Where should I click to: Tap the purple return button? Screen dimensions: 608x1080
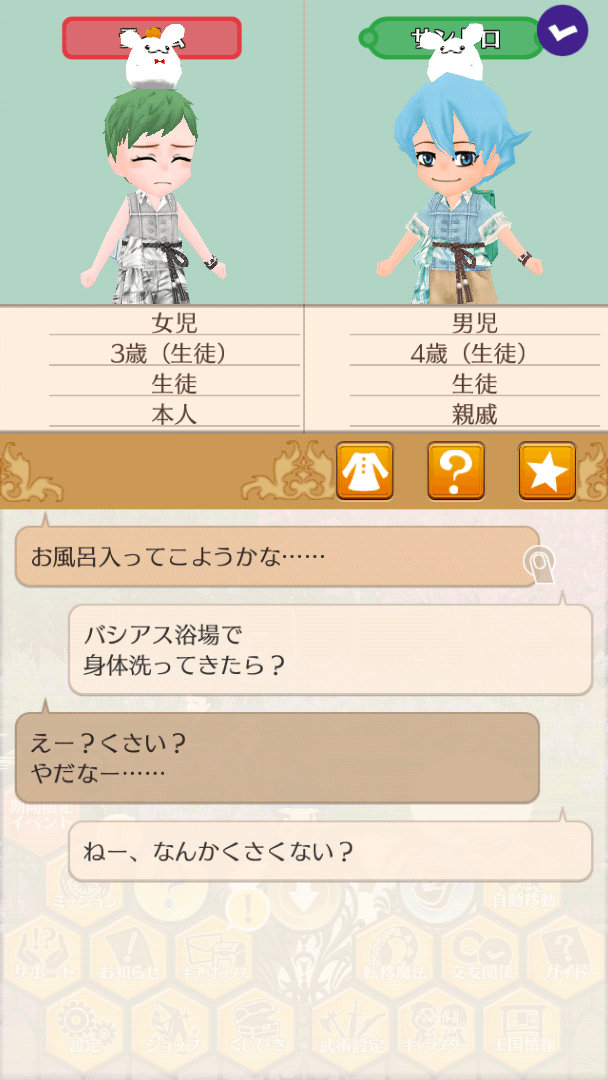[x=562, y=31]
